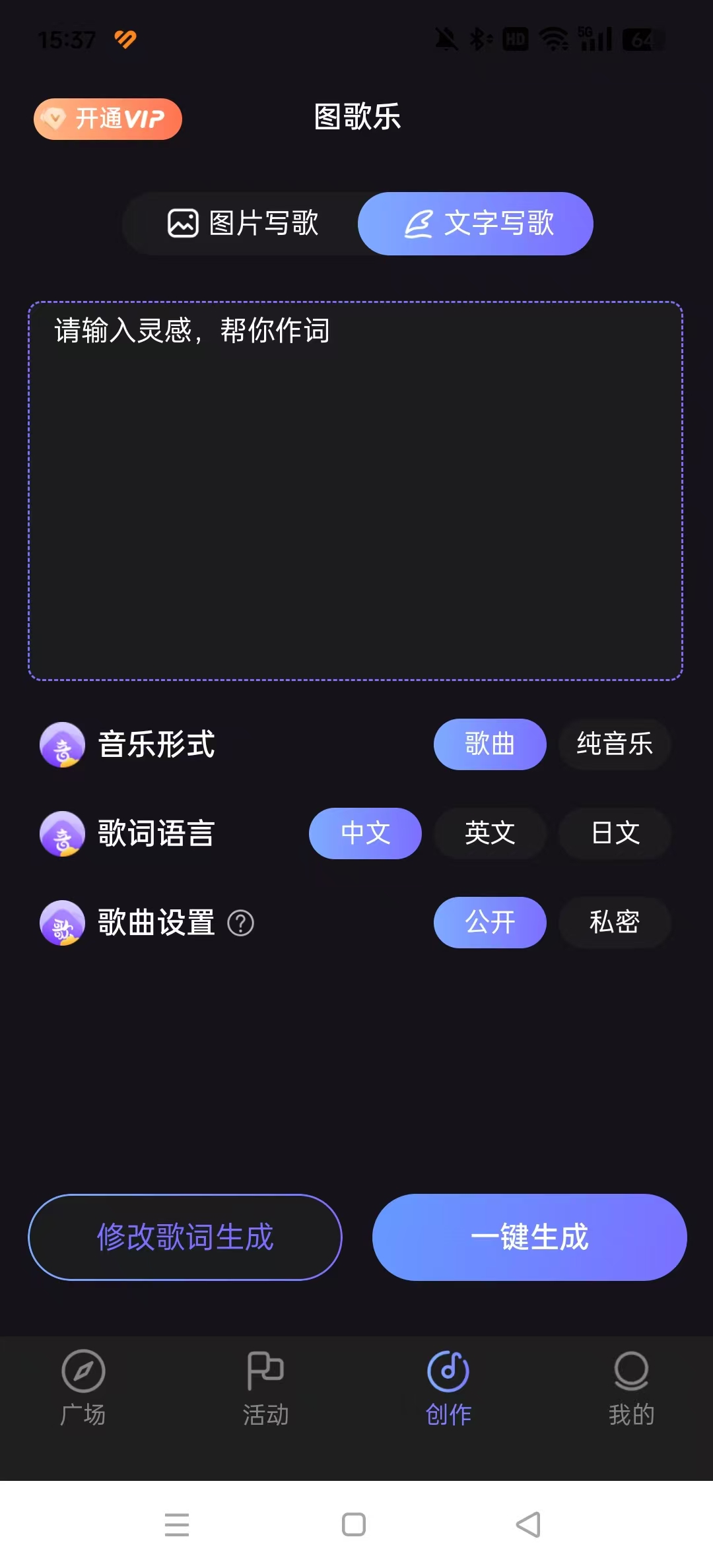Open the help icon beside 歌曲设置
The width and height of the screenshot is (713, 1568).
click(240, 923)
